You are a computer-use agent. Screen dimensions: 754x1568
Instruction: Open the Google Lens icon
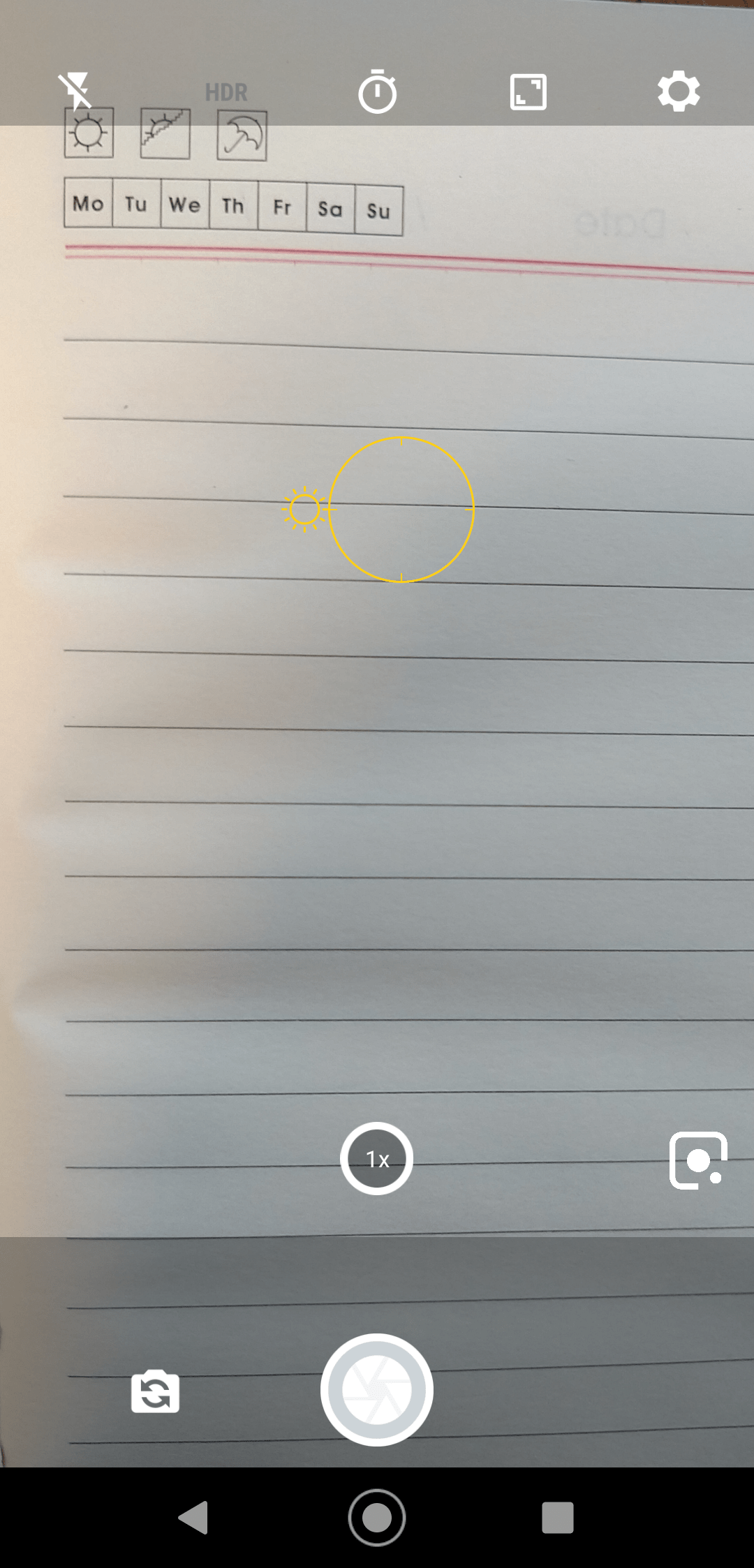tap(697, 1160)
